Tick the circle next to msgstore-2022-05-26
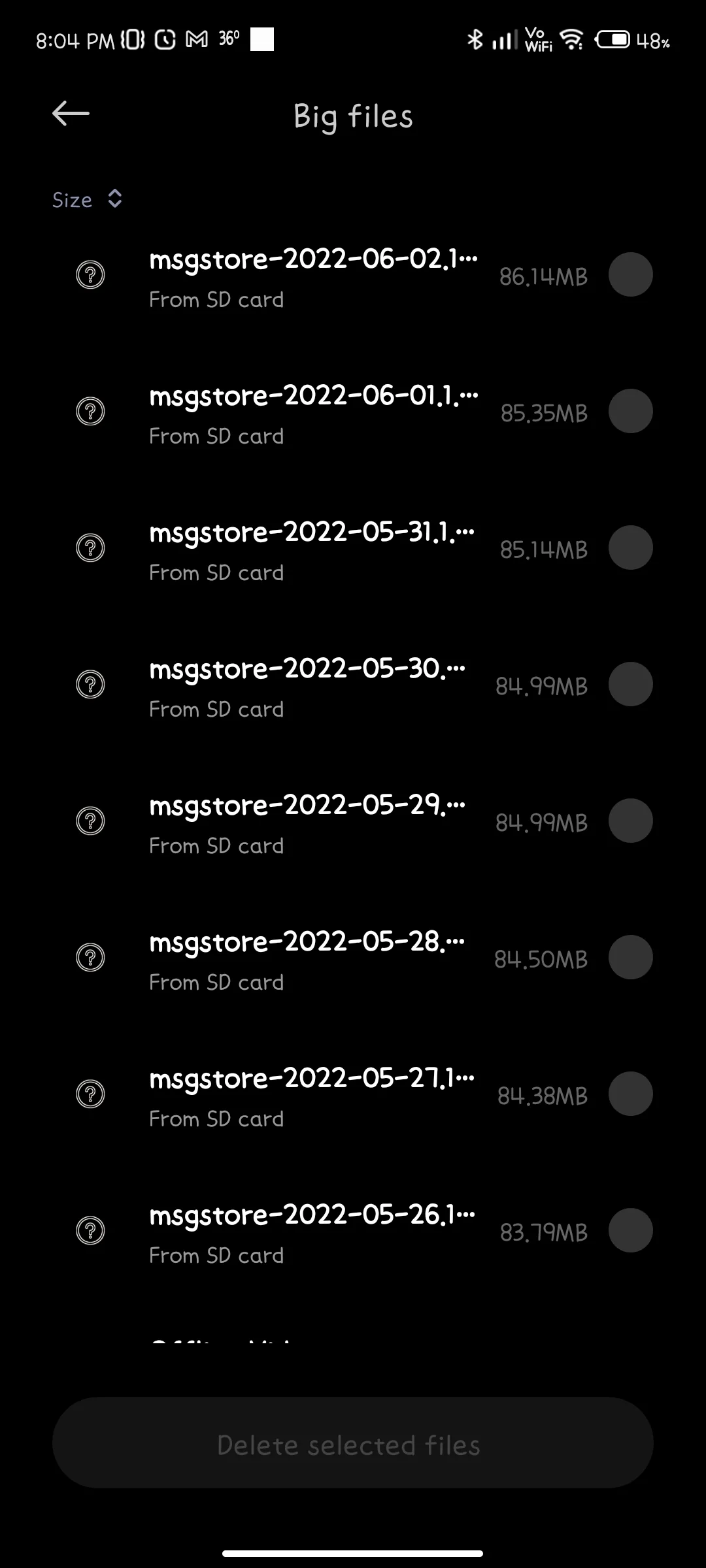This screenshot has height=1568, width=706. [630, 1230]
